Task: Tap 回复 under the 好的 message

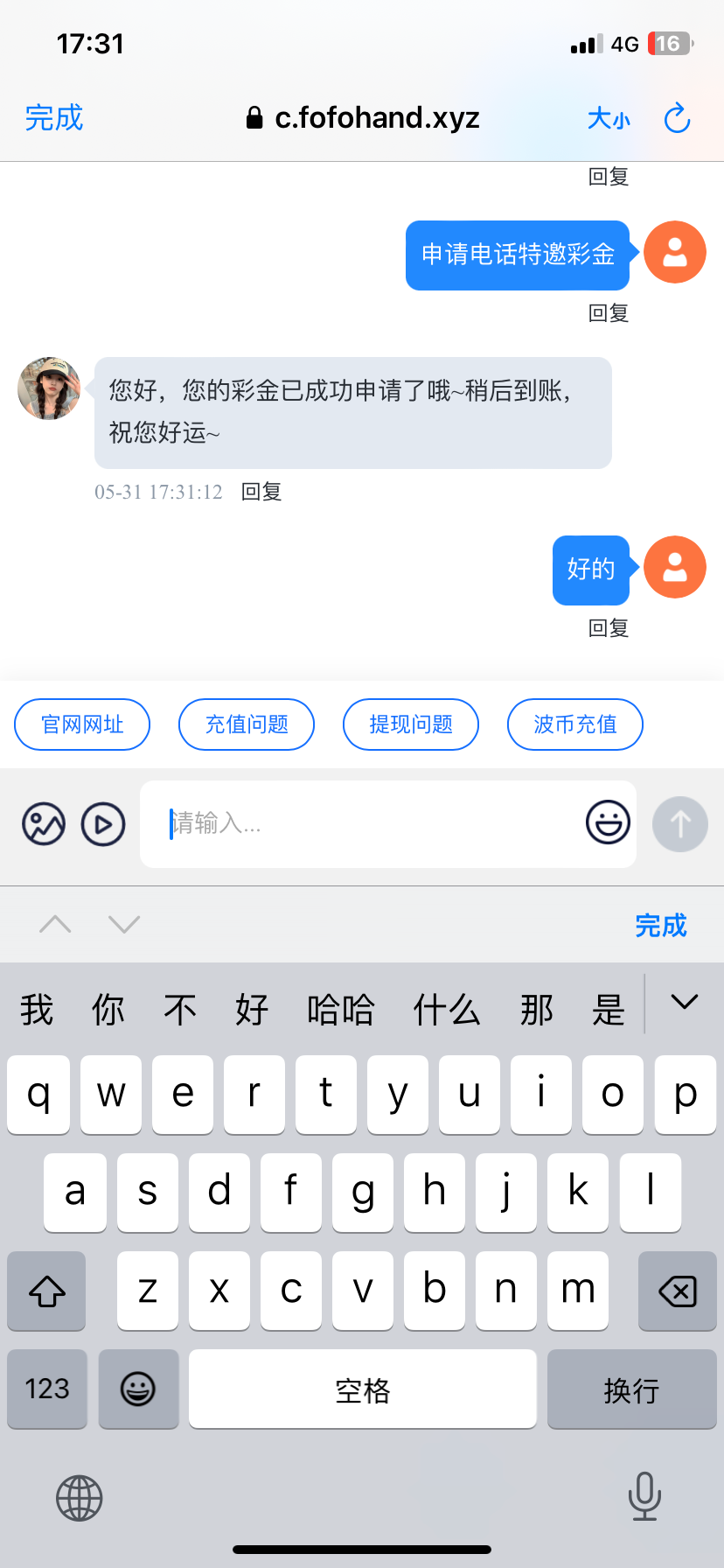Action: pyautogui.click(x=609, y=628)
